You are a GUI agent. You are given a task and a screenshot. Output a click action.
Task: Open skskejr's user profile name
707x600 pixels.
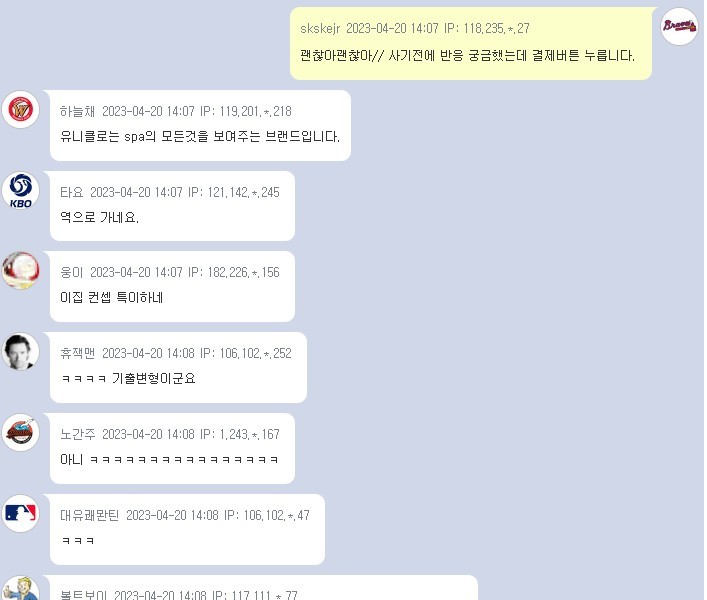(320, 29)
